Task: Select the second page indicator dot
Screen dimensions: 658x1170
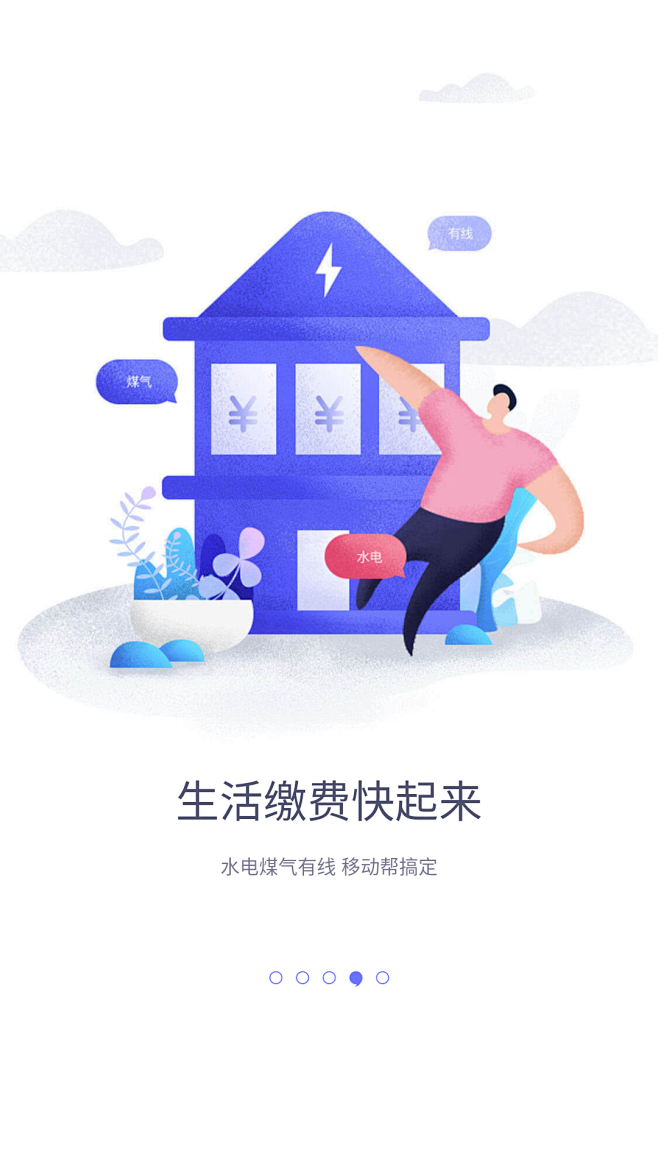Action: 303,977
